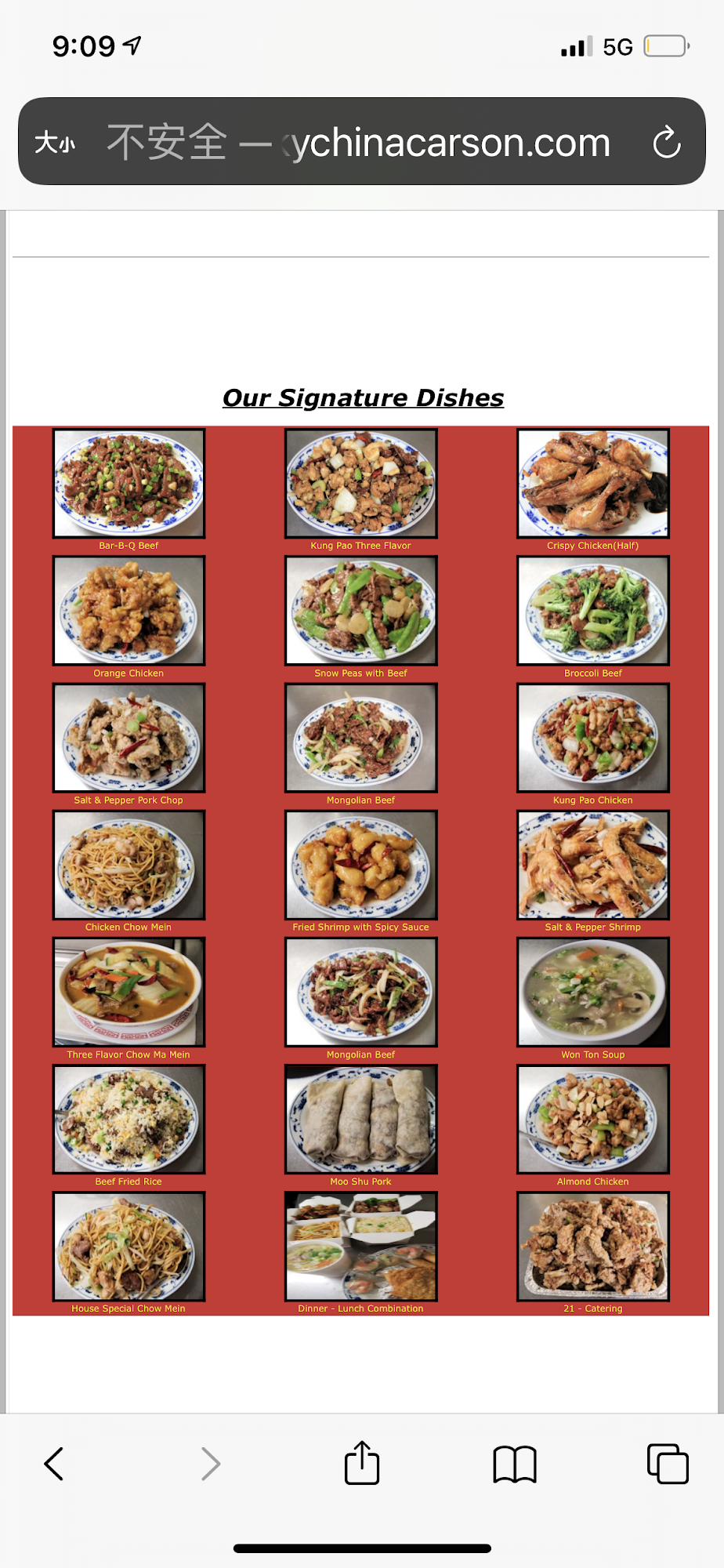This screenshot has height=1568, width=724.
Task: Share this web page
Action: point(361,1463)
